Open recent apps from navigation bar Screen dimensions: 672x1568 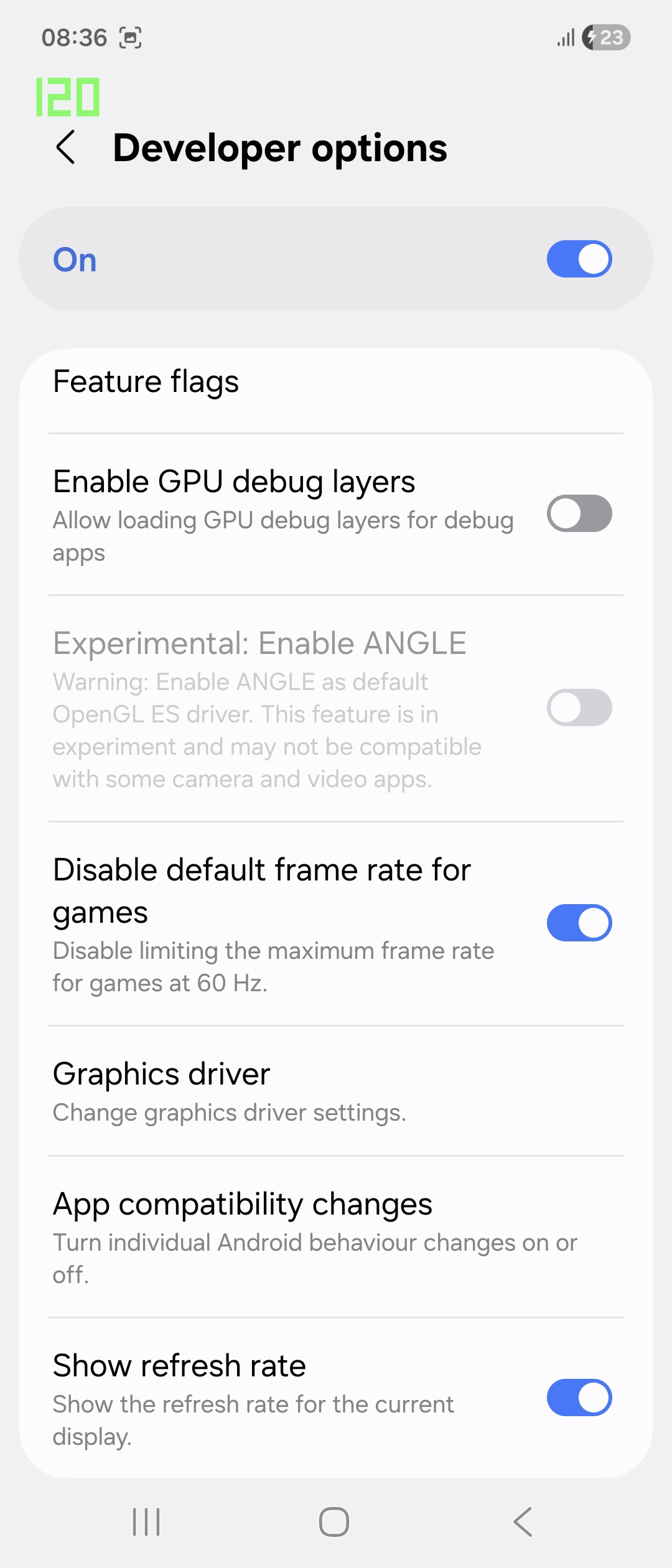(147, 1522)
